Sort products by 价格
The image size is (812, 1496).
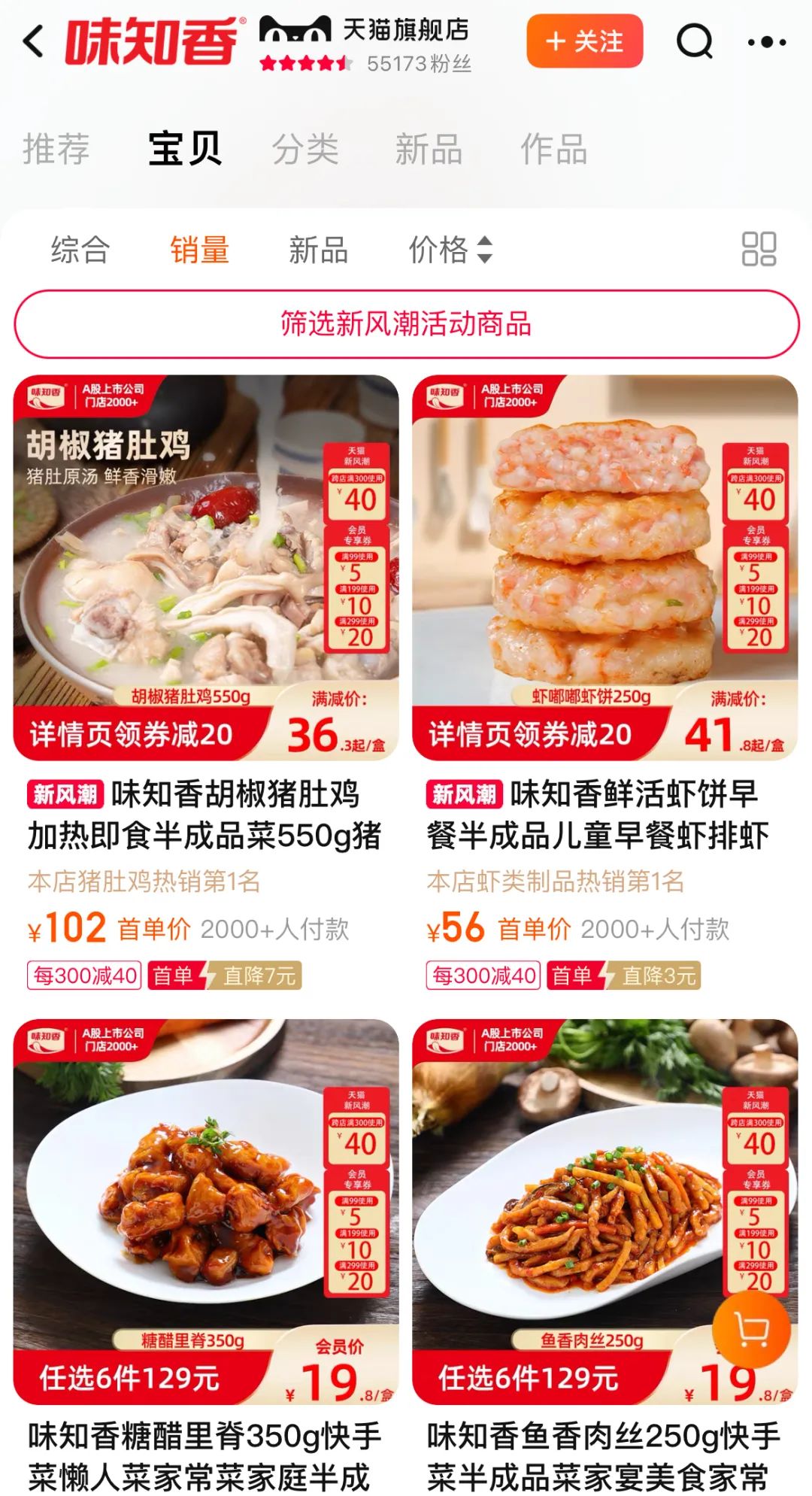click(450, 250)
